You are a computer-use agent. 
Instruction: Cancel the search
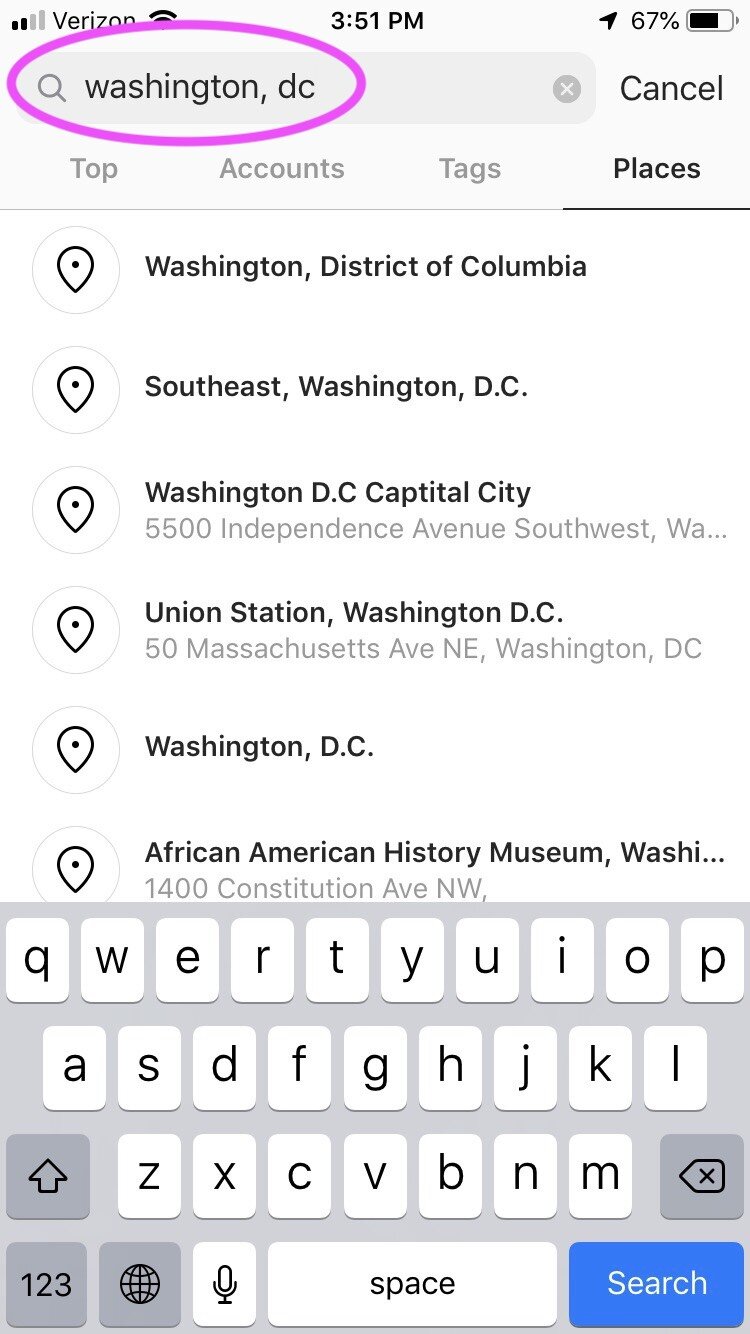click(x=671, y=89)
